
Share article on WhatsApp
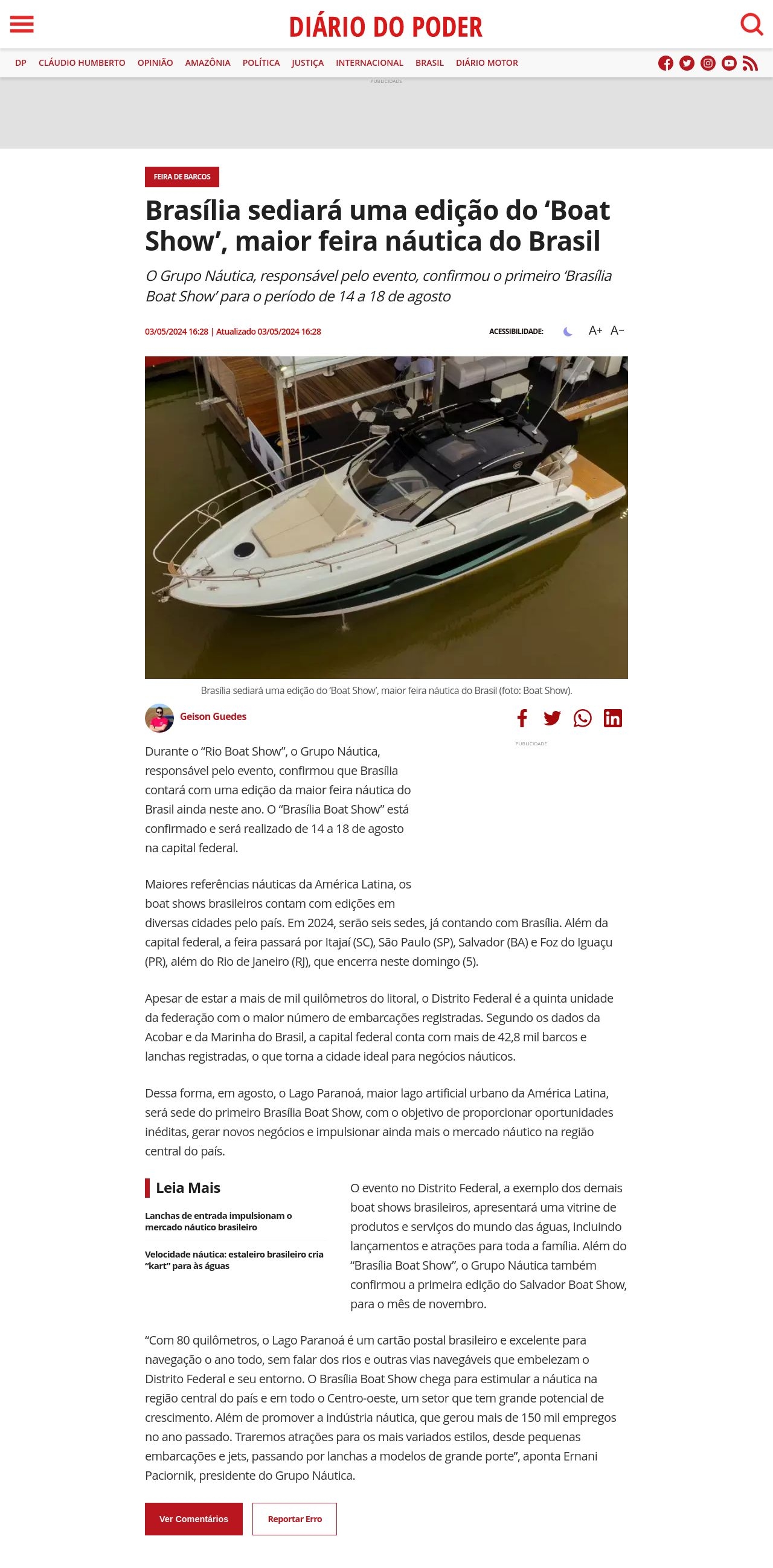coord(582,718)
